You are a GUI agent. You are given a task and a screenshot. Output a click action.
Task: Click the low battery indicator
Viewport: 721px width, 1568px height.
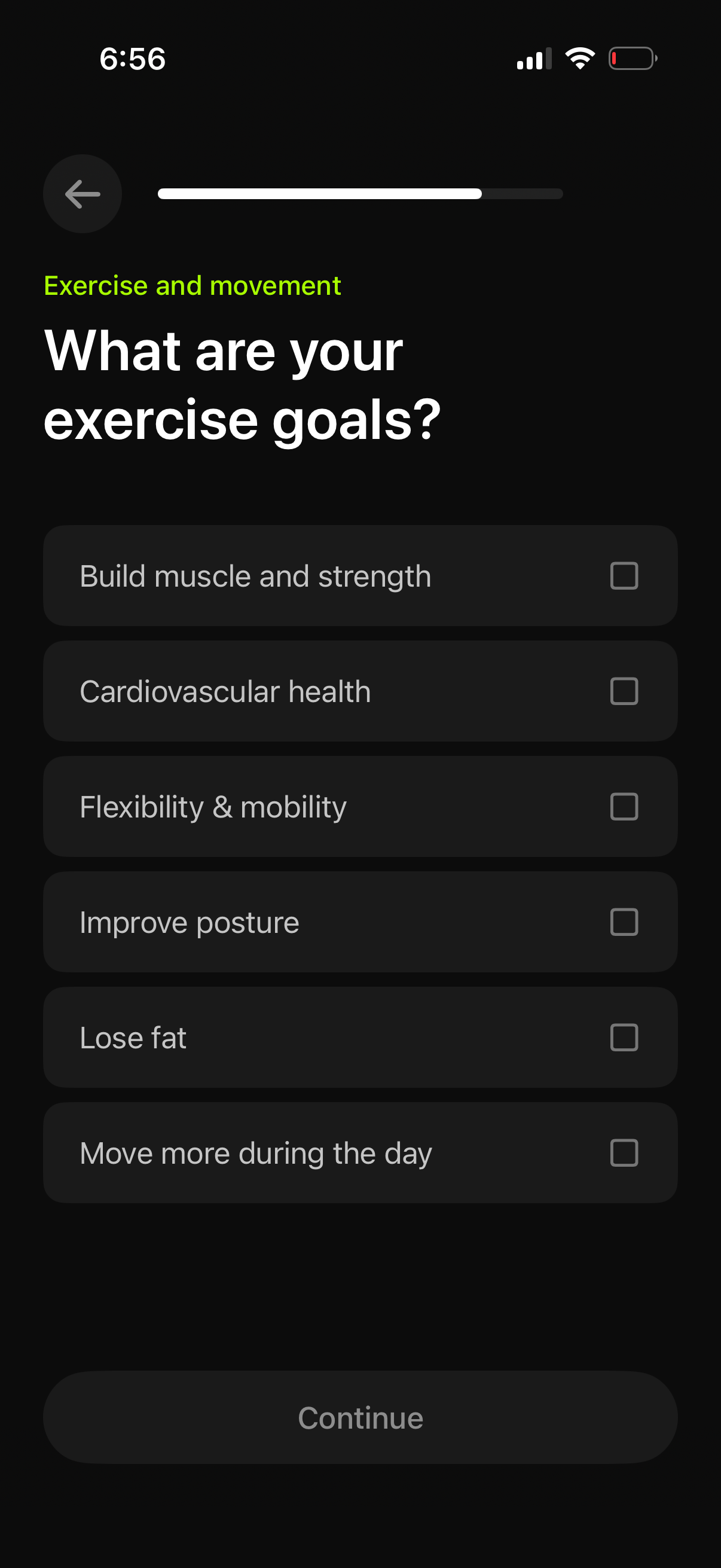[x=632, y=59]
